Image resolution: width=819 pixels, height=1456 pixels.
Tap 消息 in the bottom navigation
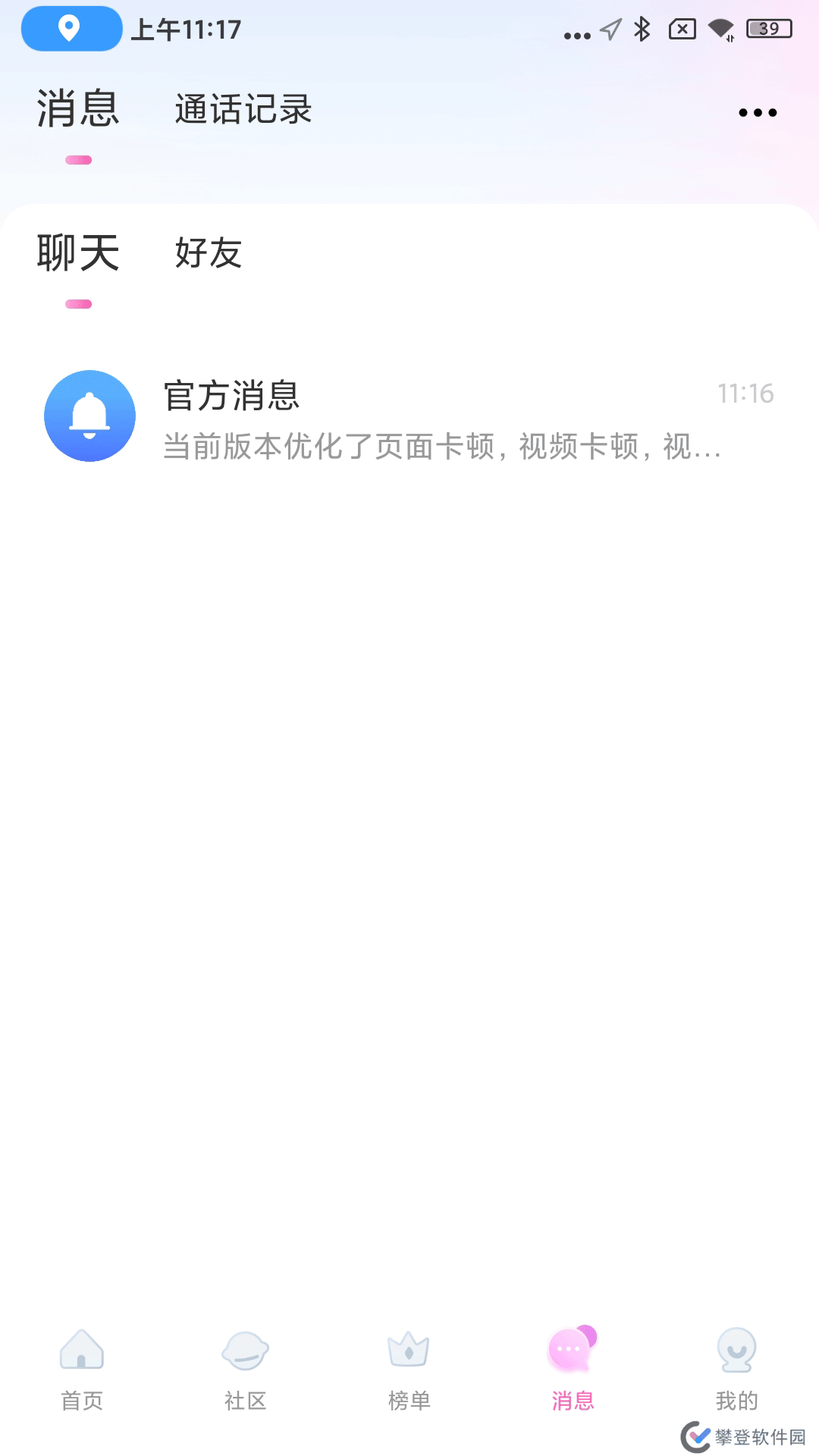[x=573, y=1368]
